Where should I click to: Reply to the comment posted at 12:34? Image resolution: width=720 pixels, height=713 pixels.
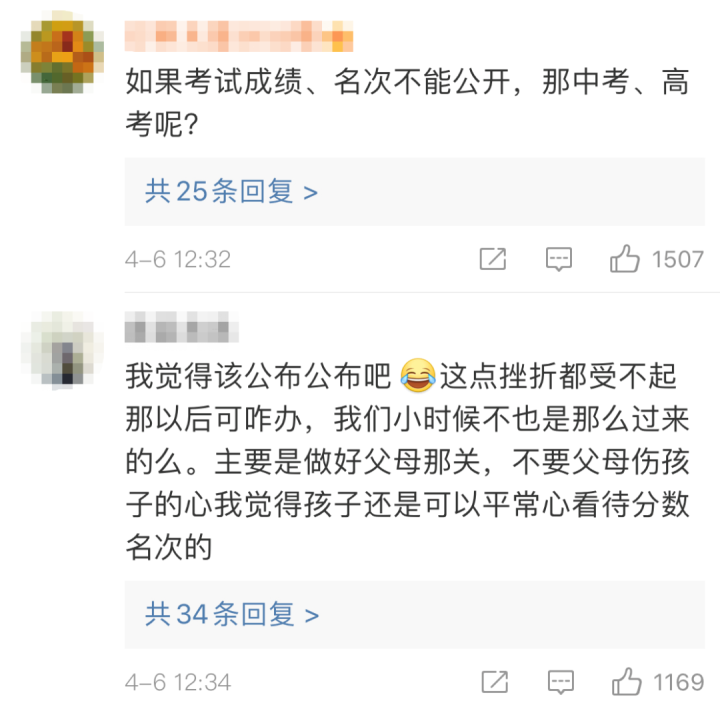tap(560, 683)
